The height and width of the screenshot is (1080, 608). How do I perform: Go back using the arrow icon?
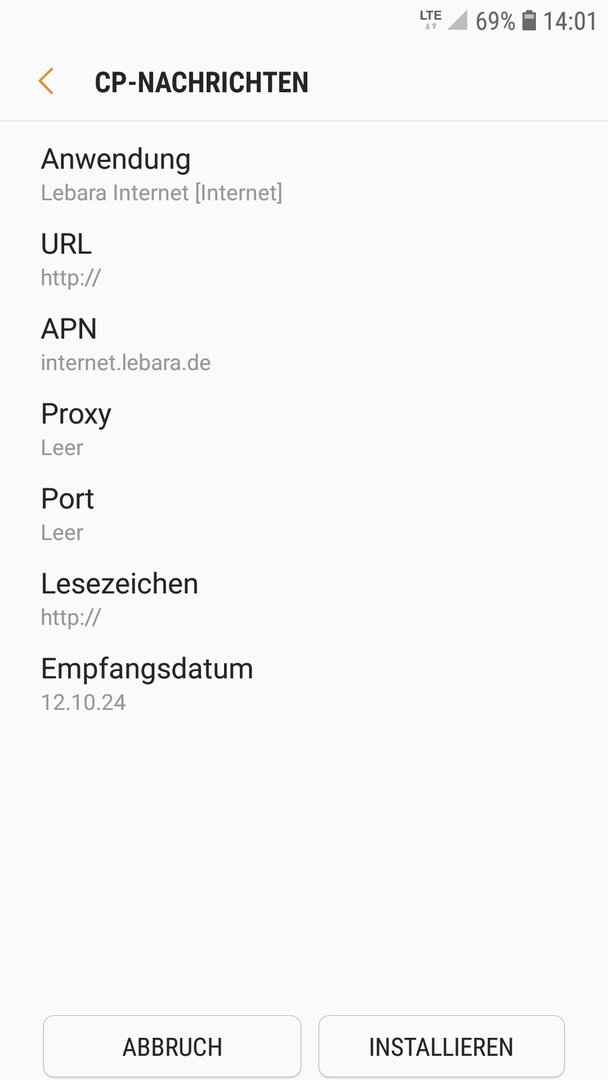tap(46, 82)
